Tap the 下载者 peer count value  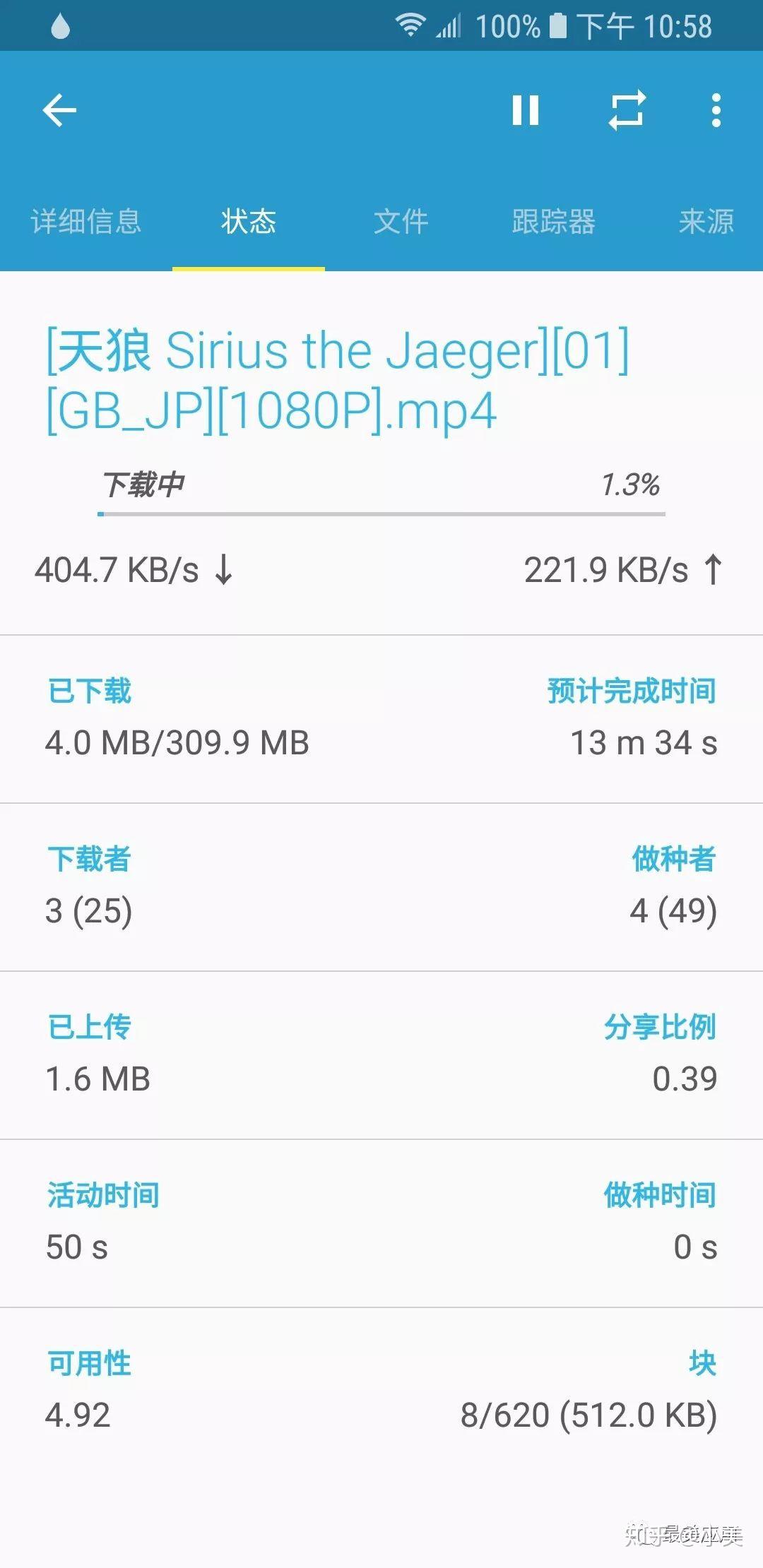click(x=87, y=912)
